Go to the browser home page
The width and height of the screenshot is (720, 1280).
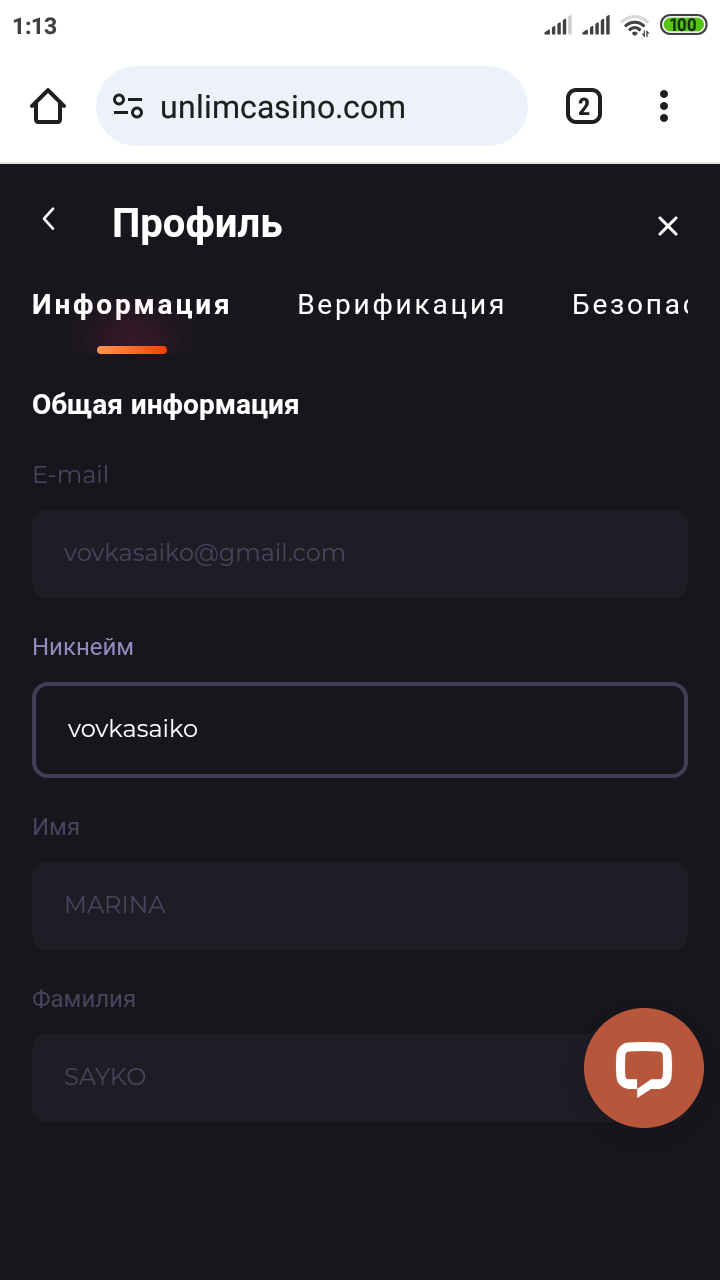tap(48, 106)
